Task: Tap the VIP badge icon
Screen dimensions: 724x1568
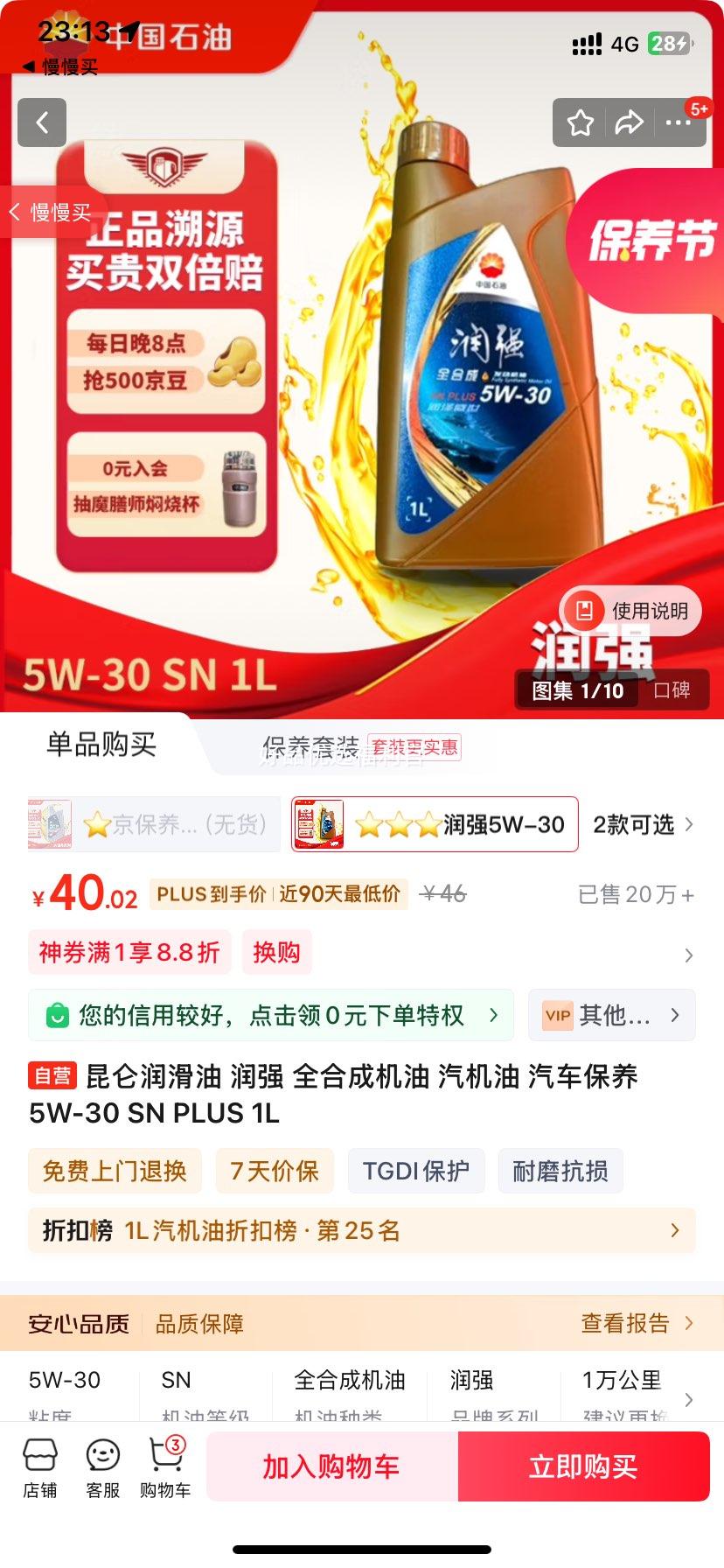Action: [557, 1016]
